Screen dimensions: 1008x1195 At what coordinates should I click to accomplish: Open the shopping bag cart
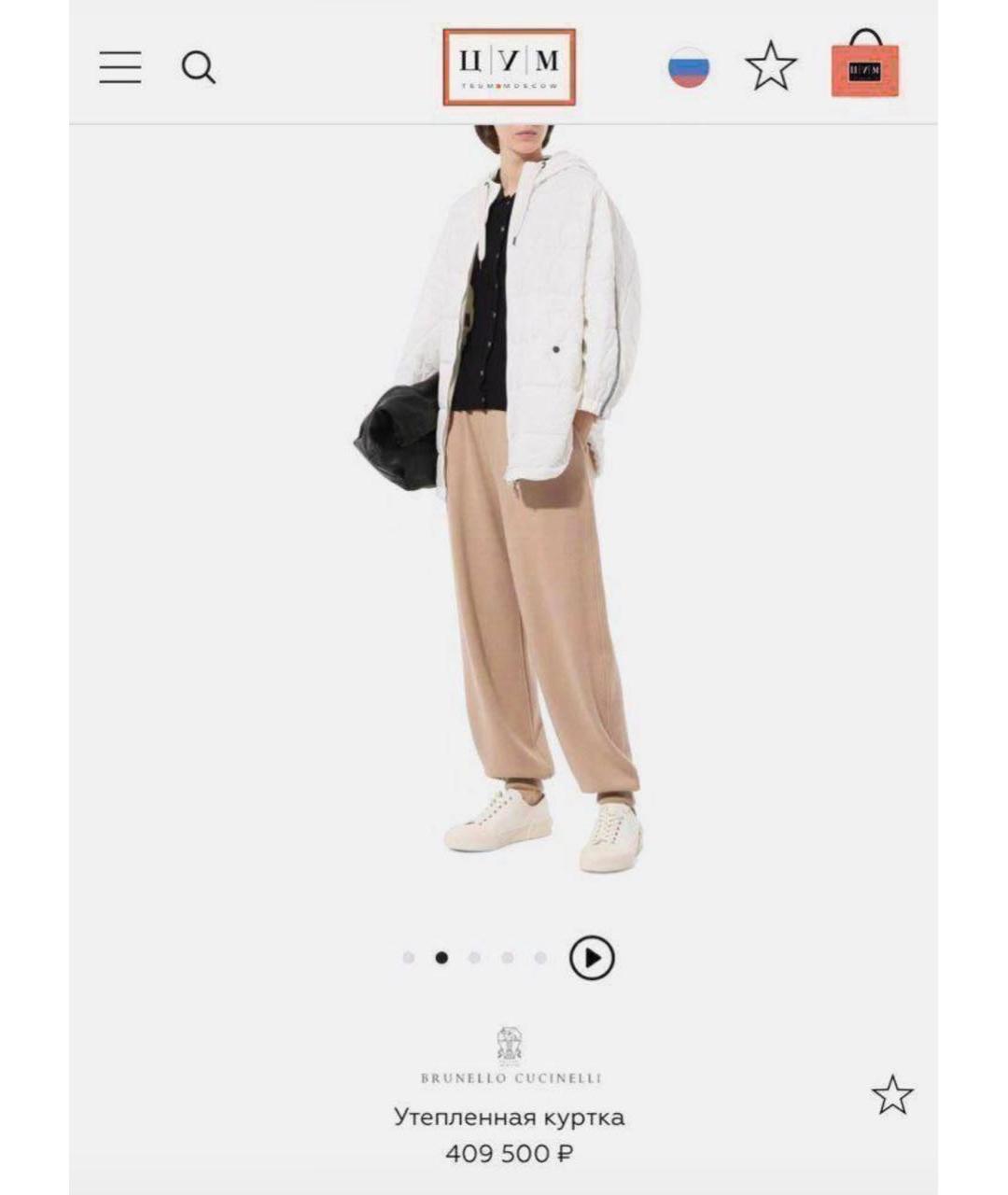(x=864, y=65)
